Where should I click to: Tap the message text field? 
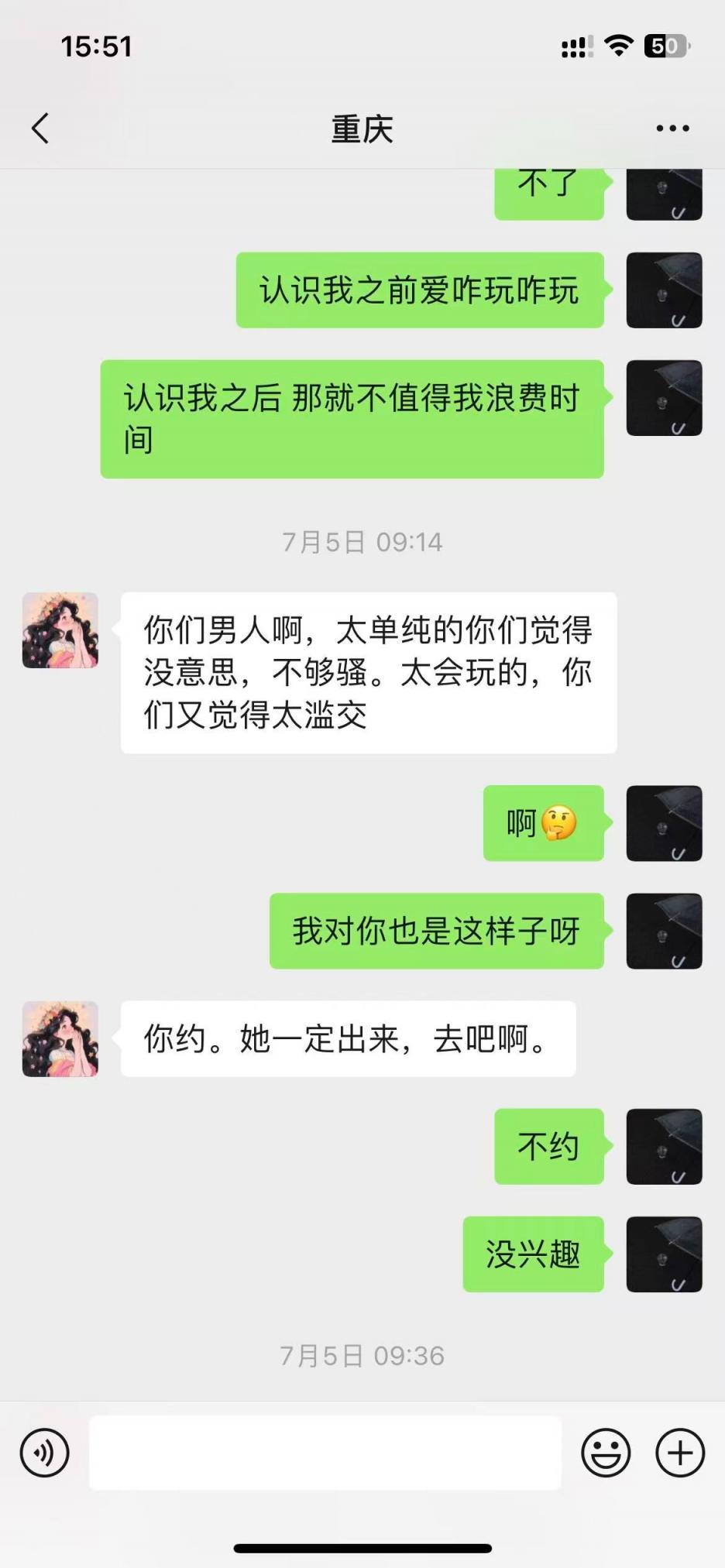(x=325, y=1453)
